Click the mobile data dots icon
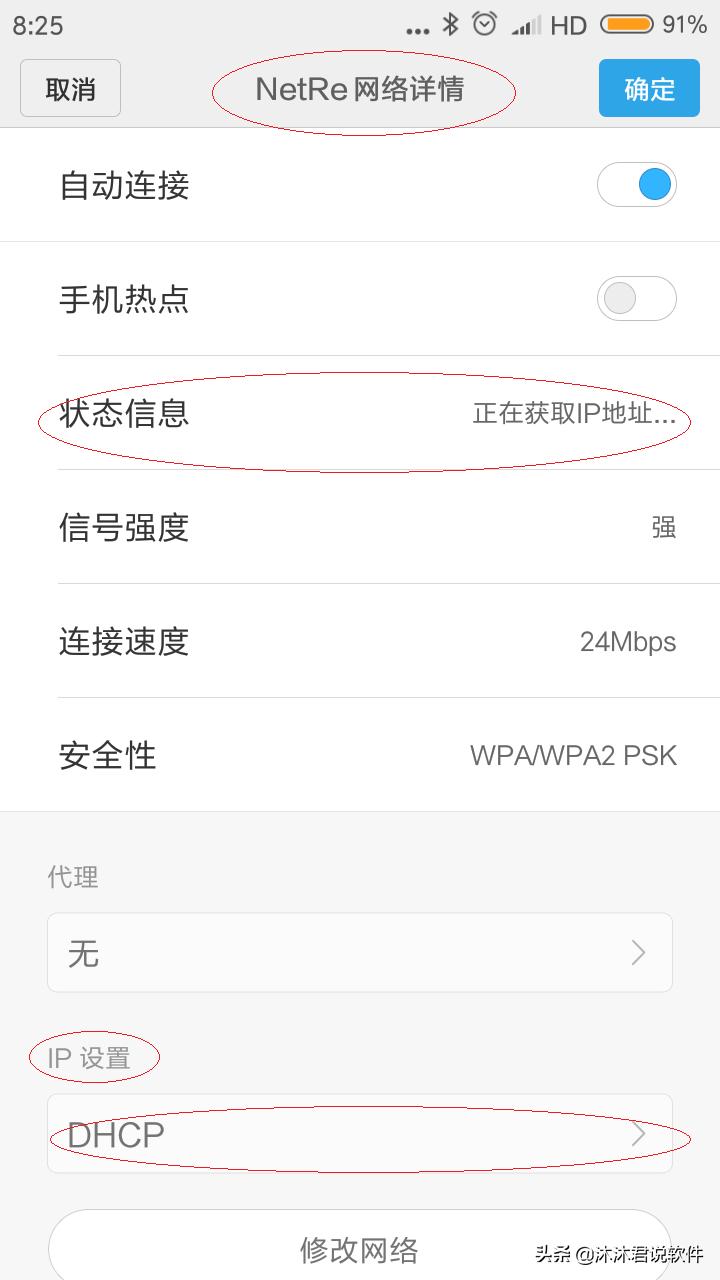This screenshot has width=720, height=1280. pos(419,28)
